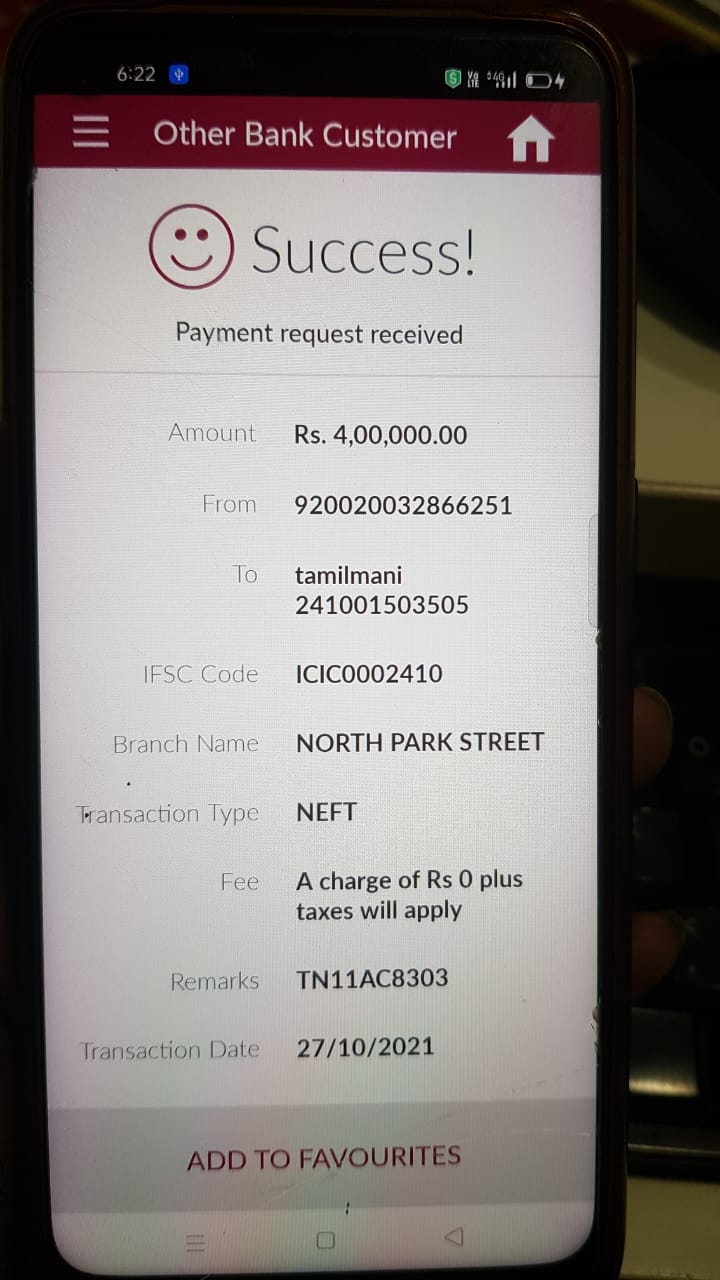
Task: Go to the home screen icon
Action: click(531, 139)
